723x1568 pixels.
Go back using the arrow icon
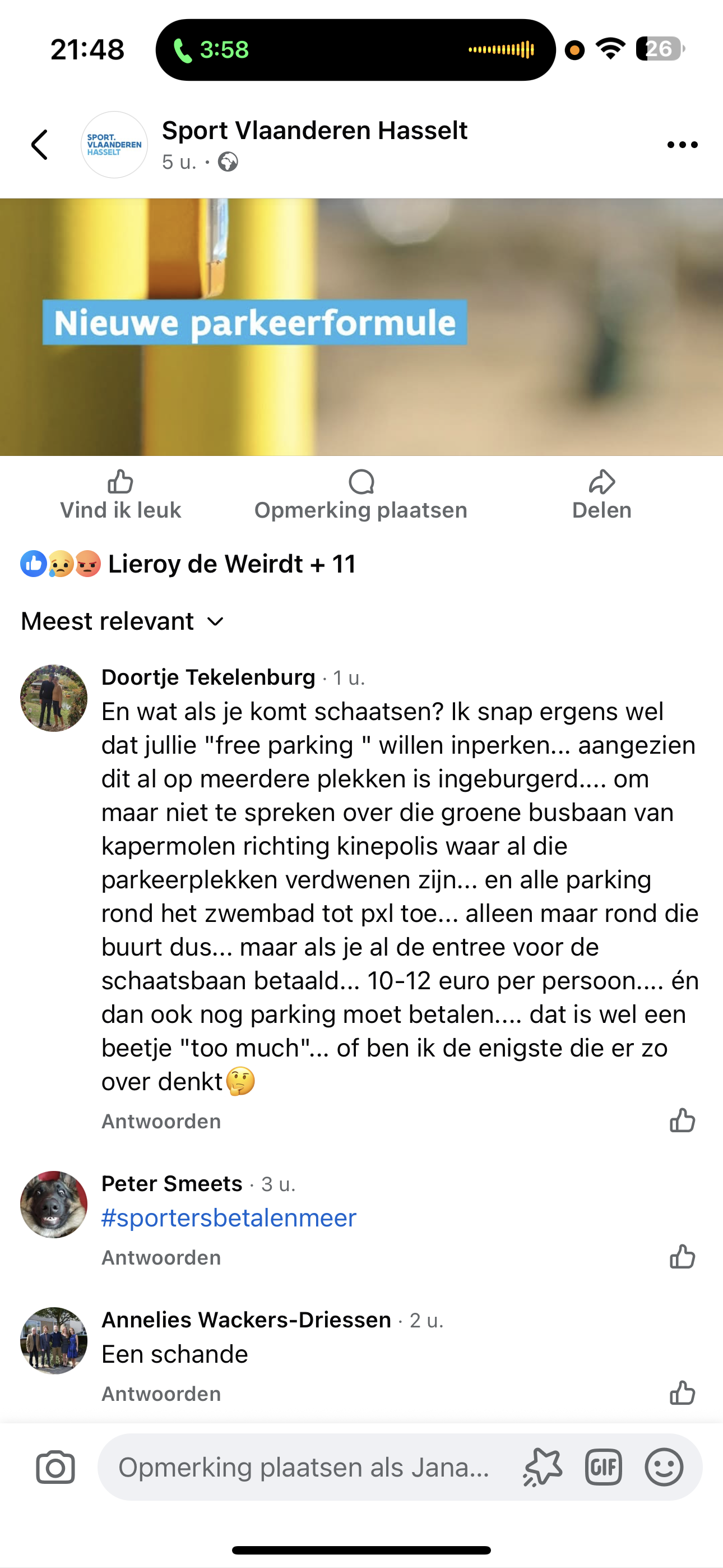point(40,145)
